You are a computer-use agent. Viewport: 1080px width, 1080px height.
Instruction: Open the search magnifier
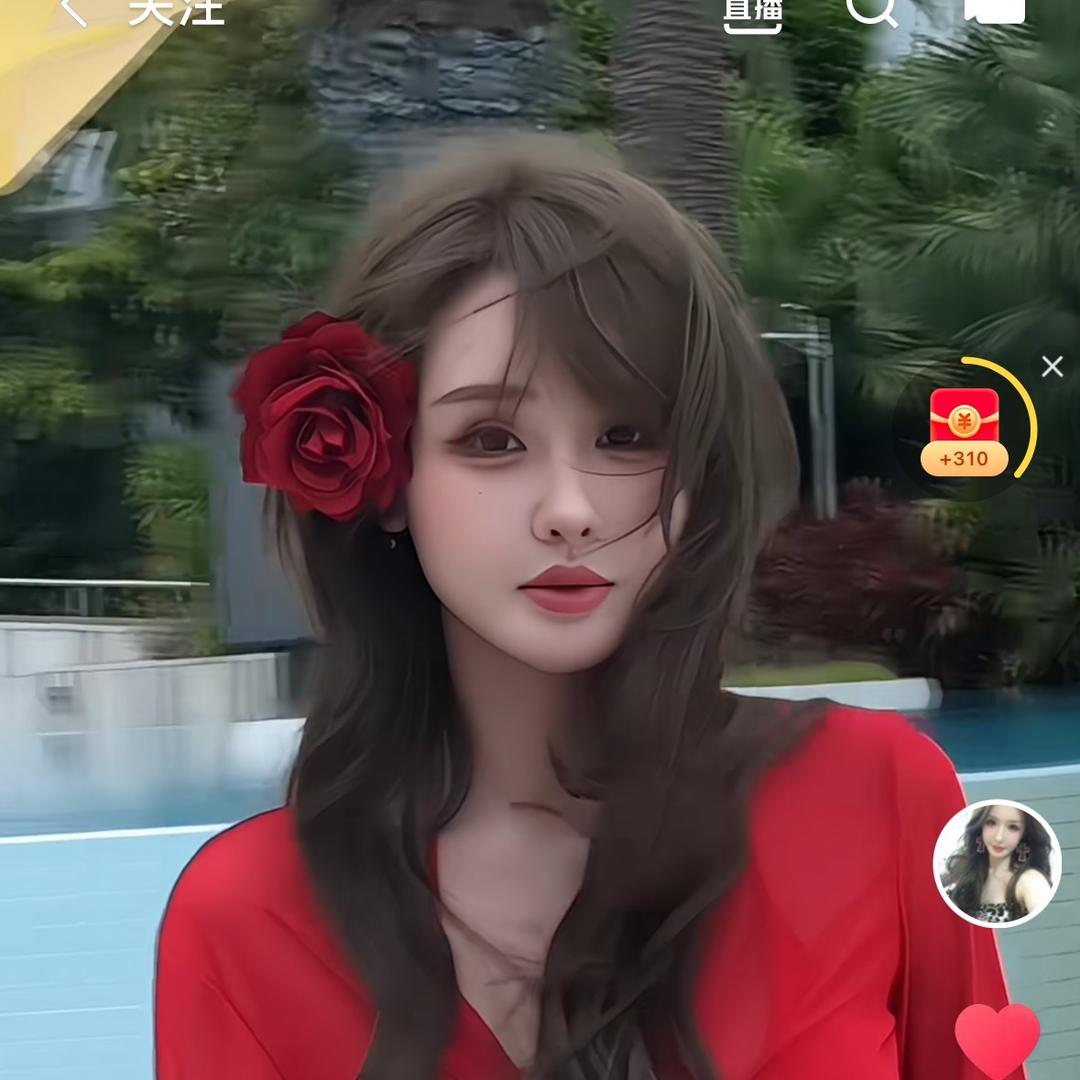tap(870, 10)
